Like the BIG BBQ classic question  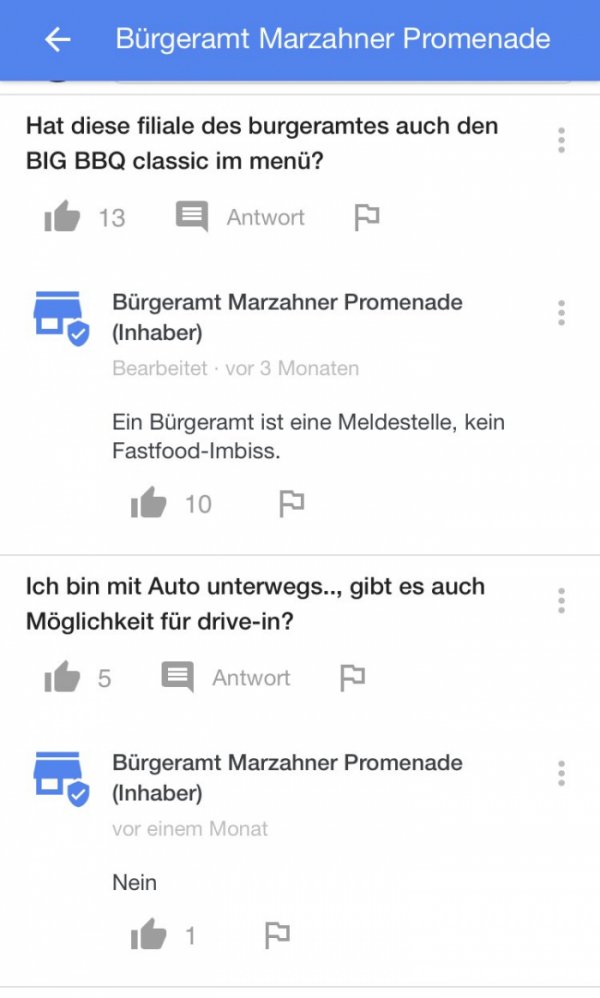62,217
